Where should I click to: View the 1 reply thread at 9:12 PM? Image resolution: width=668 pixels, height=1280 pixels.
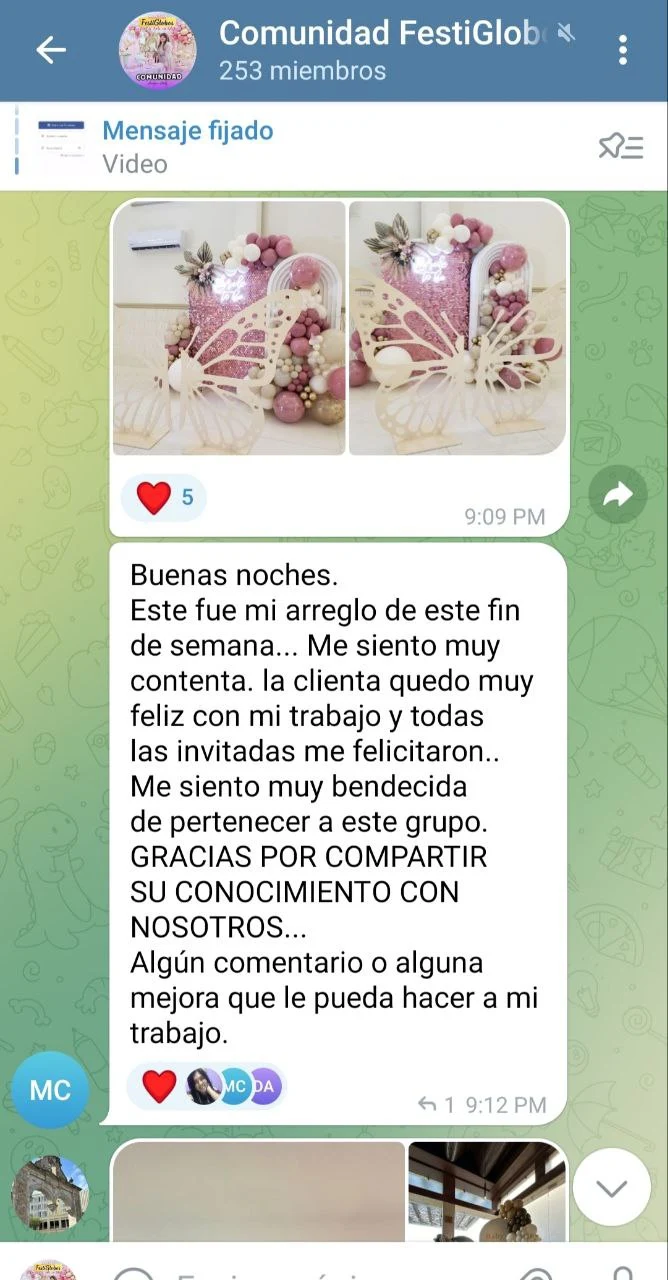coord(436,1104)
